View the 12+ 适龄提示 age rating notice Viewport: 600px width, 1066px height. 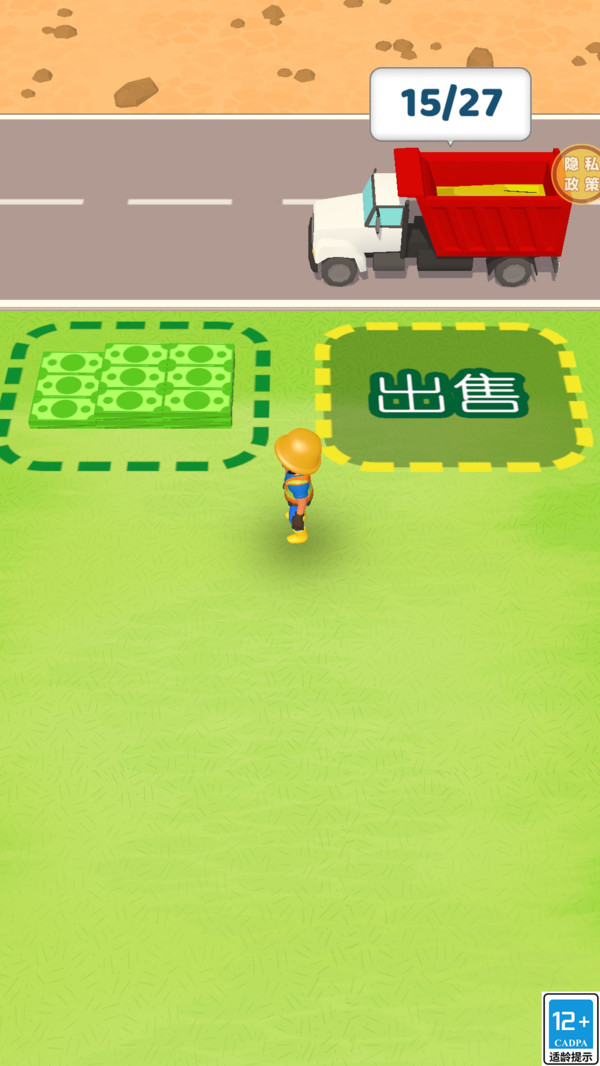(x=570, y=1028)
